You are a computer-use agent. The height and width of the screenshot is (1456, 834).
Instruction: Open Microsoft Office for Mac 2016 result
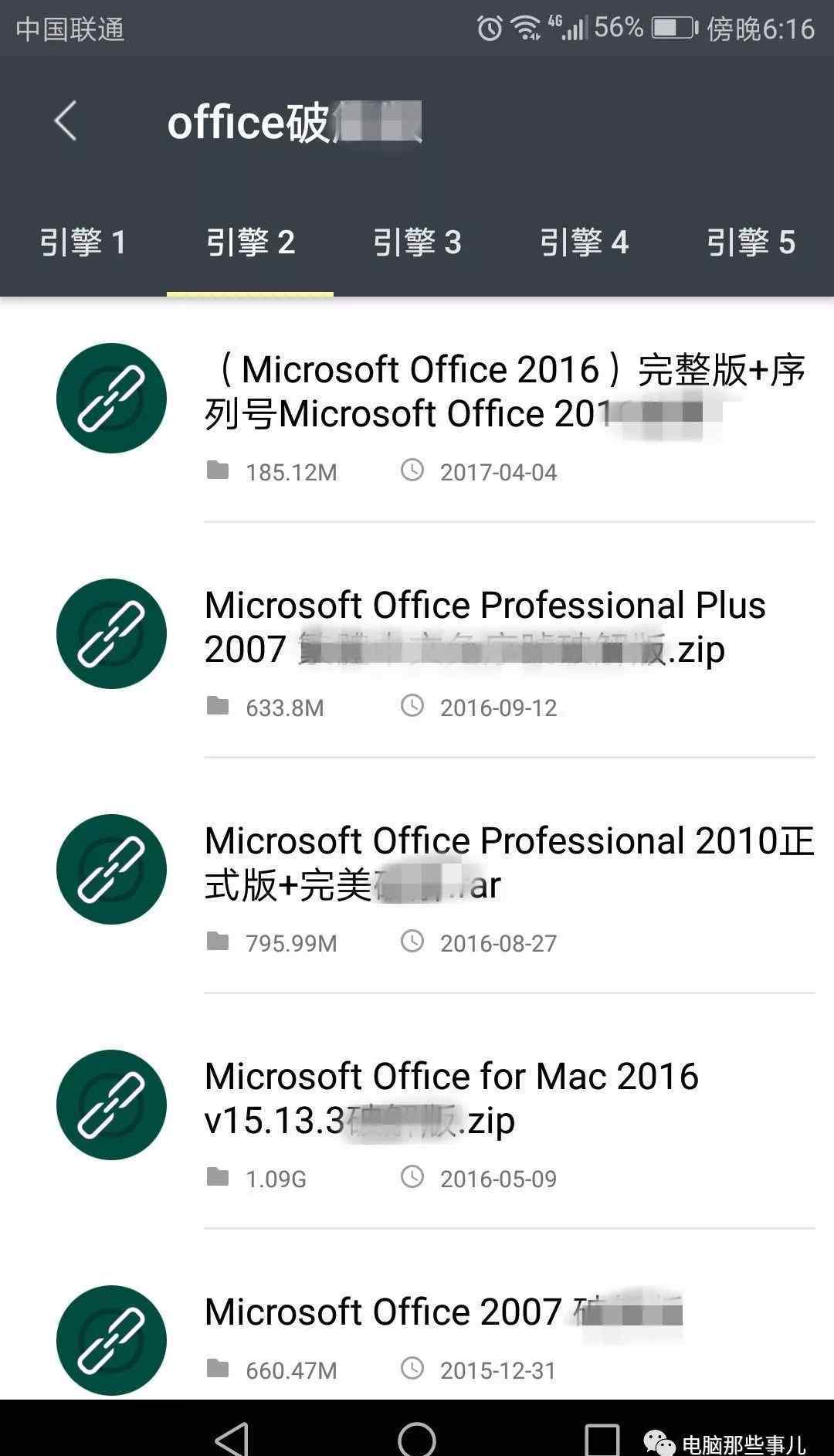coord(417,1112)
